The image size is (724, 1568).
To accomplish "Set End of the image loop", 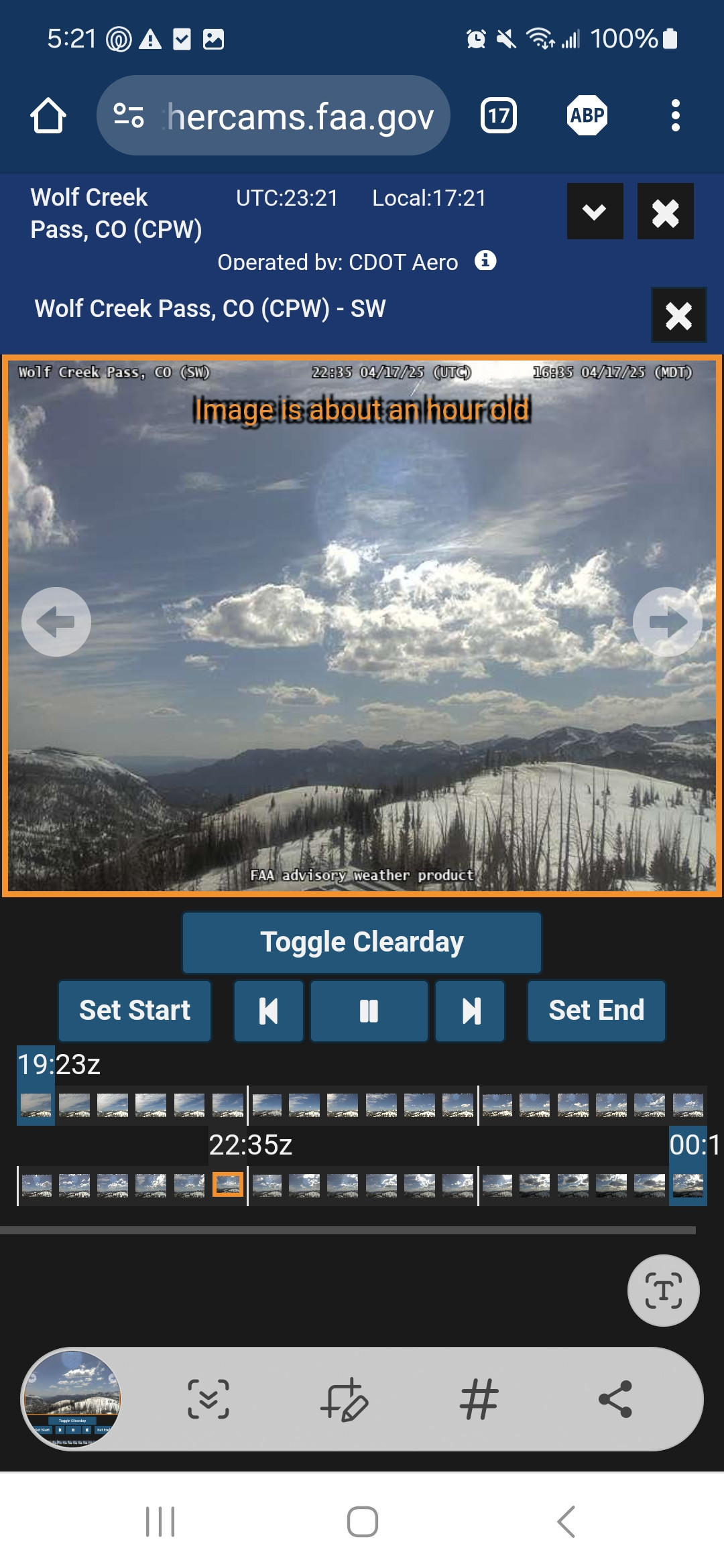I will tap(596, 1010).
